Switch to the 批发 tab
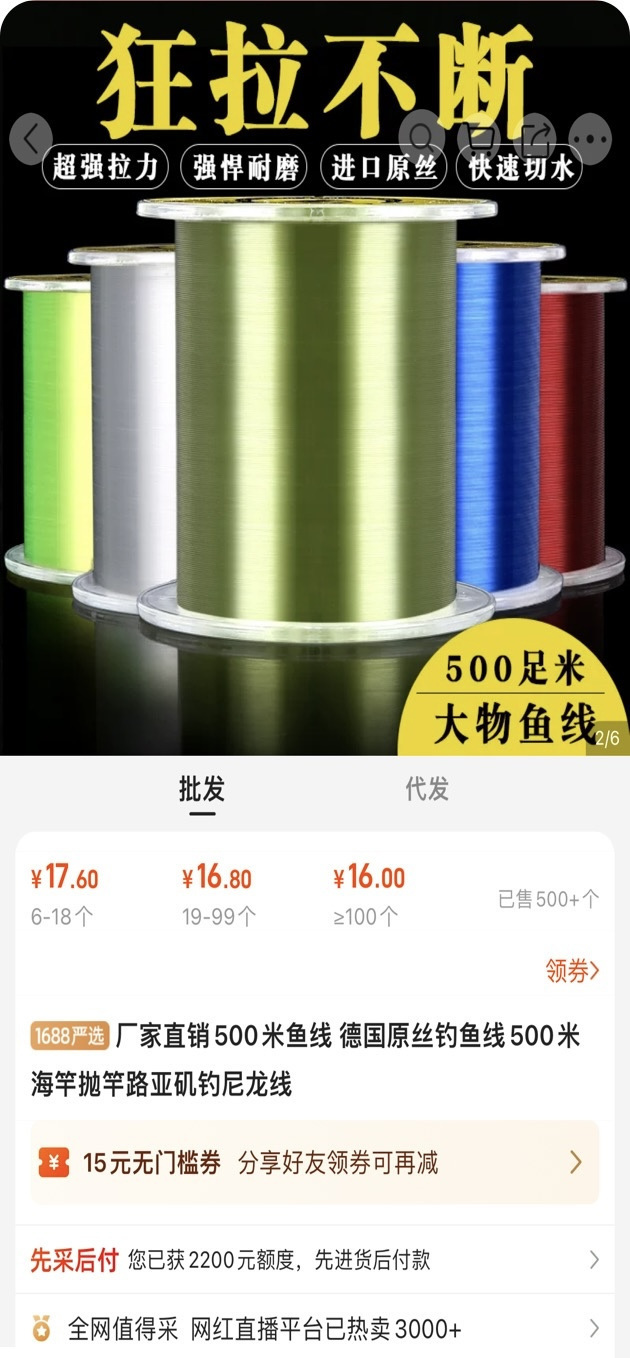The width and height of the screenshot is (630, 1358). pyautogui.click(x=202, y=790)
